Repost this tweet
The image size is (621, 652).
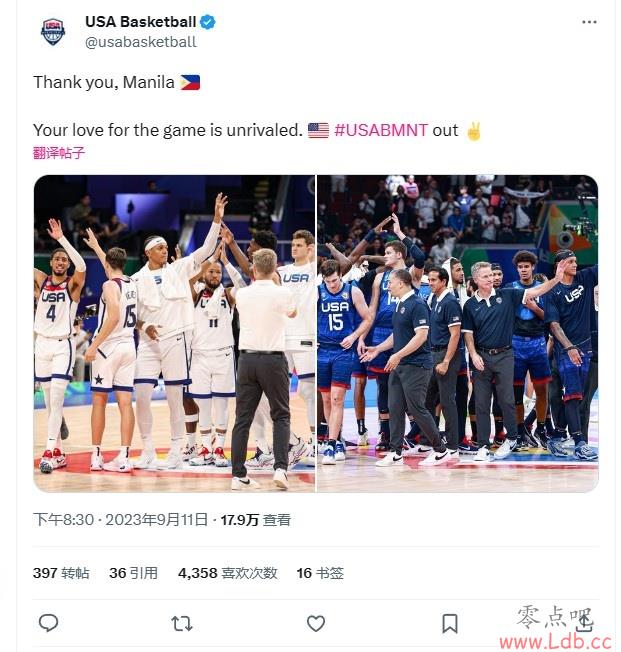click(182, 623)
